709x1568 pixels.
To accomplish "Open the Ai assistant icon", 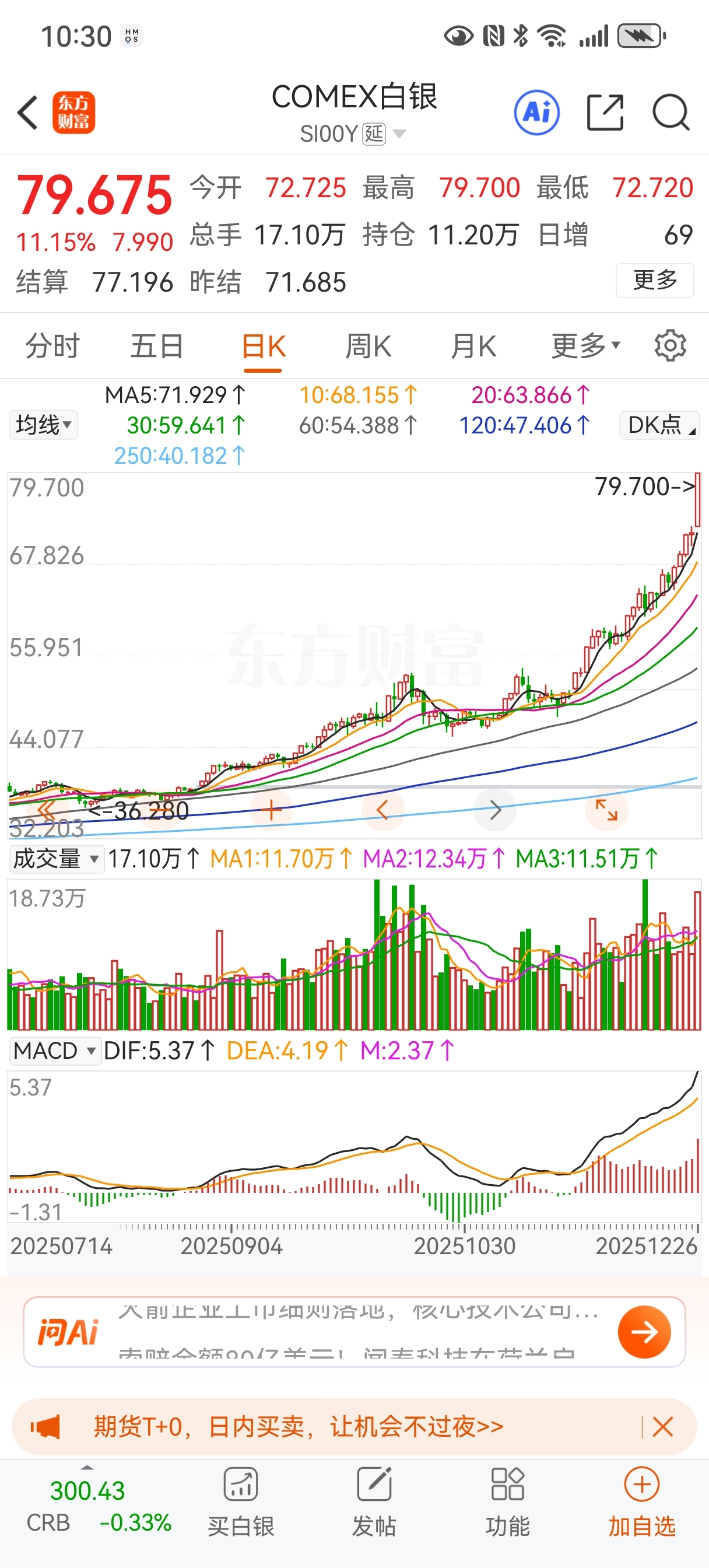I will point(537,113).
